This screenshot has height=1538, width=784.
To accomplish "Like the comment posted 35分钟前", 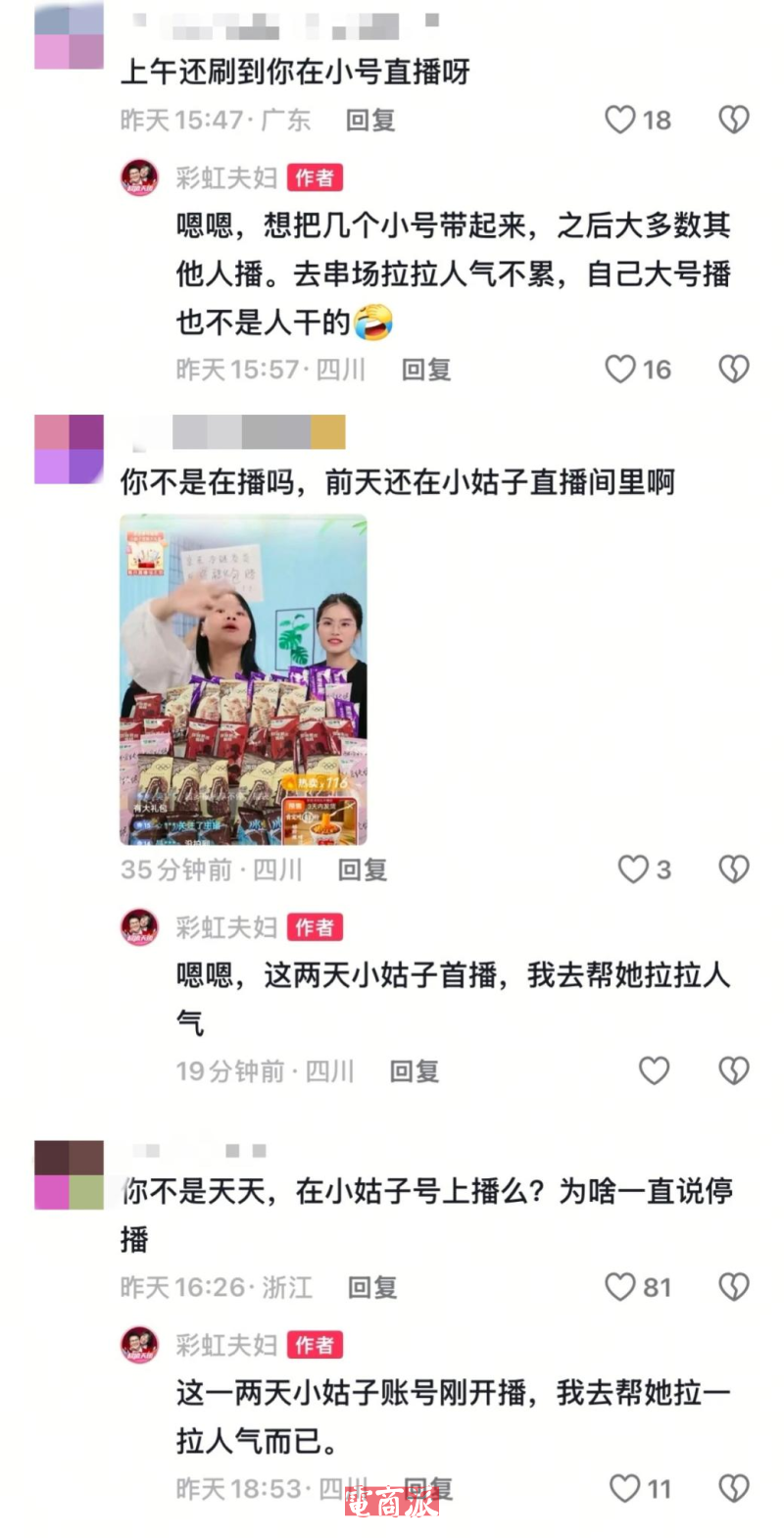I will 633,869.
